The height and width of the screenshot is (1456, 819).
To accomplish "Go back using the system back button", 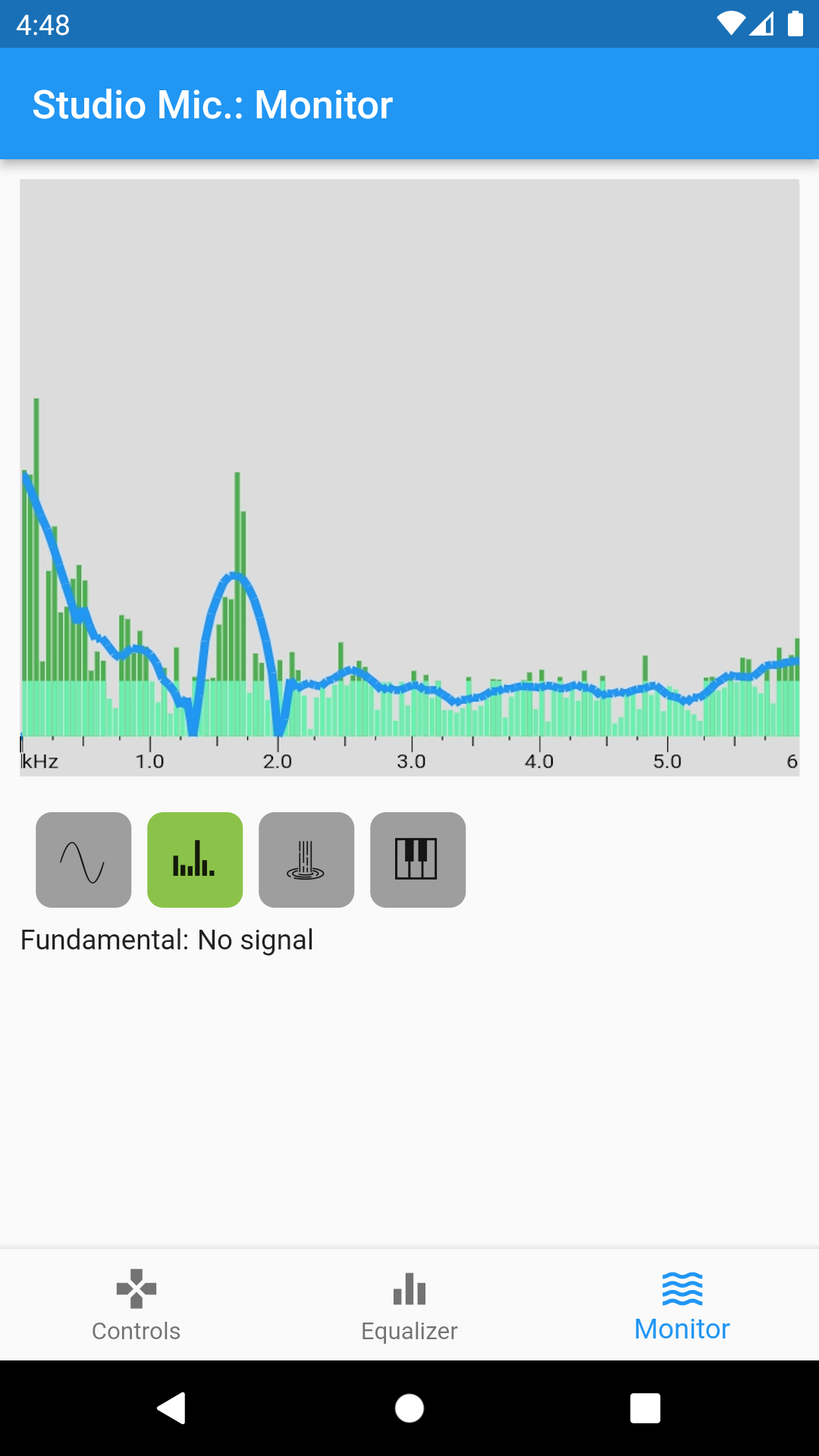I will coord(172,1408).
